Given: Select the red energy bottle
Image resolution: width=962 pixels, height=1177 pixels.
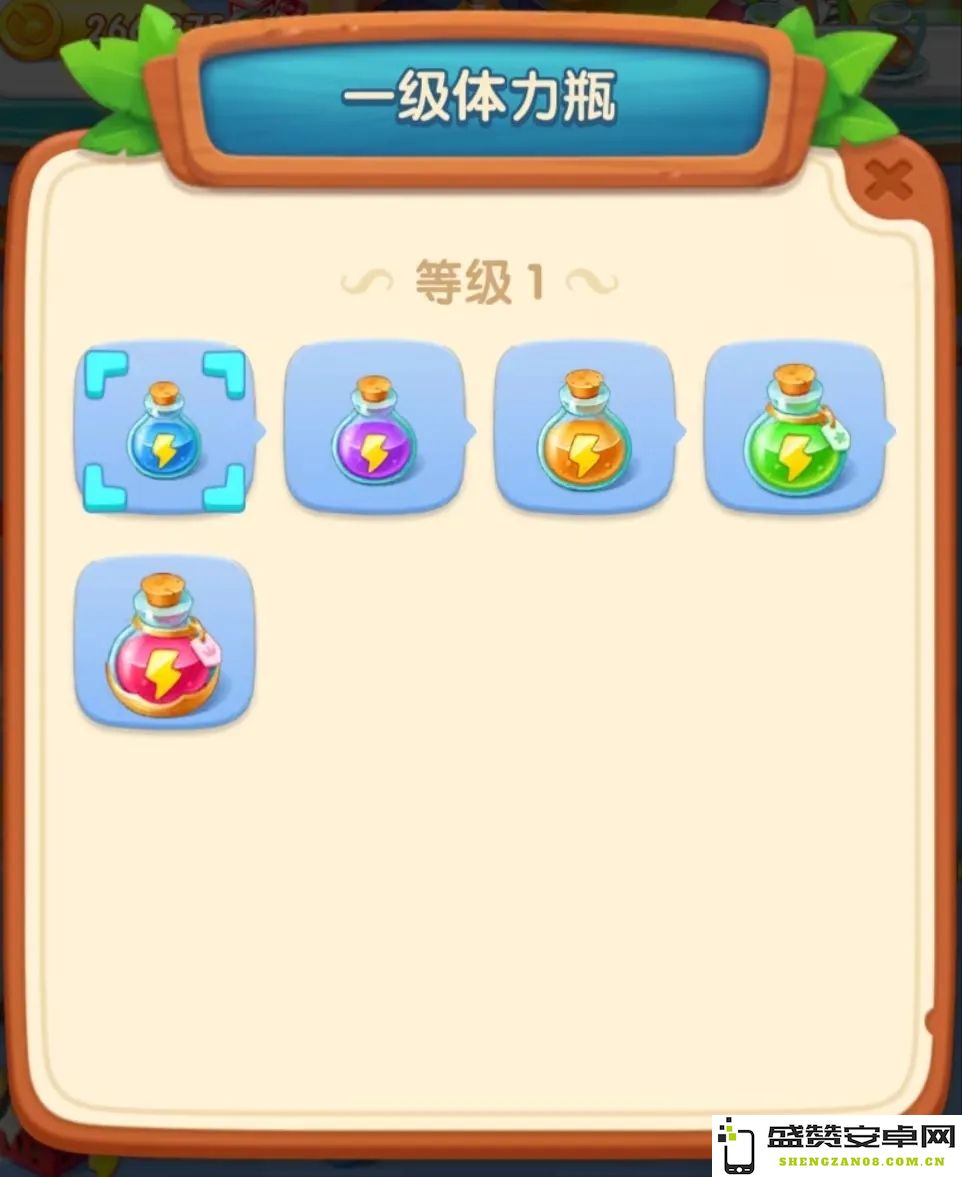Looking at the screenshot, I should [x=164, y=642].
